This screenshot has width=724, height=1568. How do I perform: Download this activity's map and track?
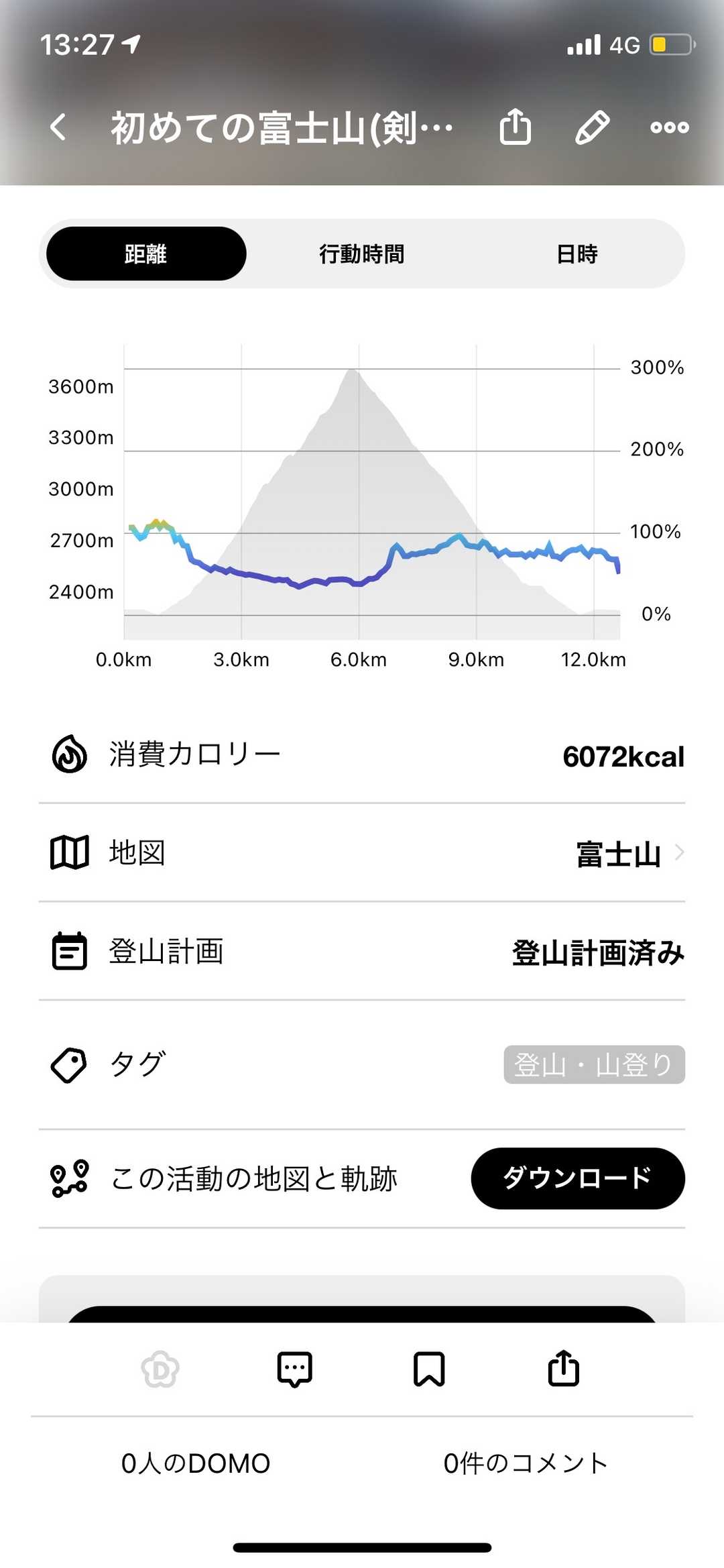(x=578, y=1178)
